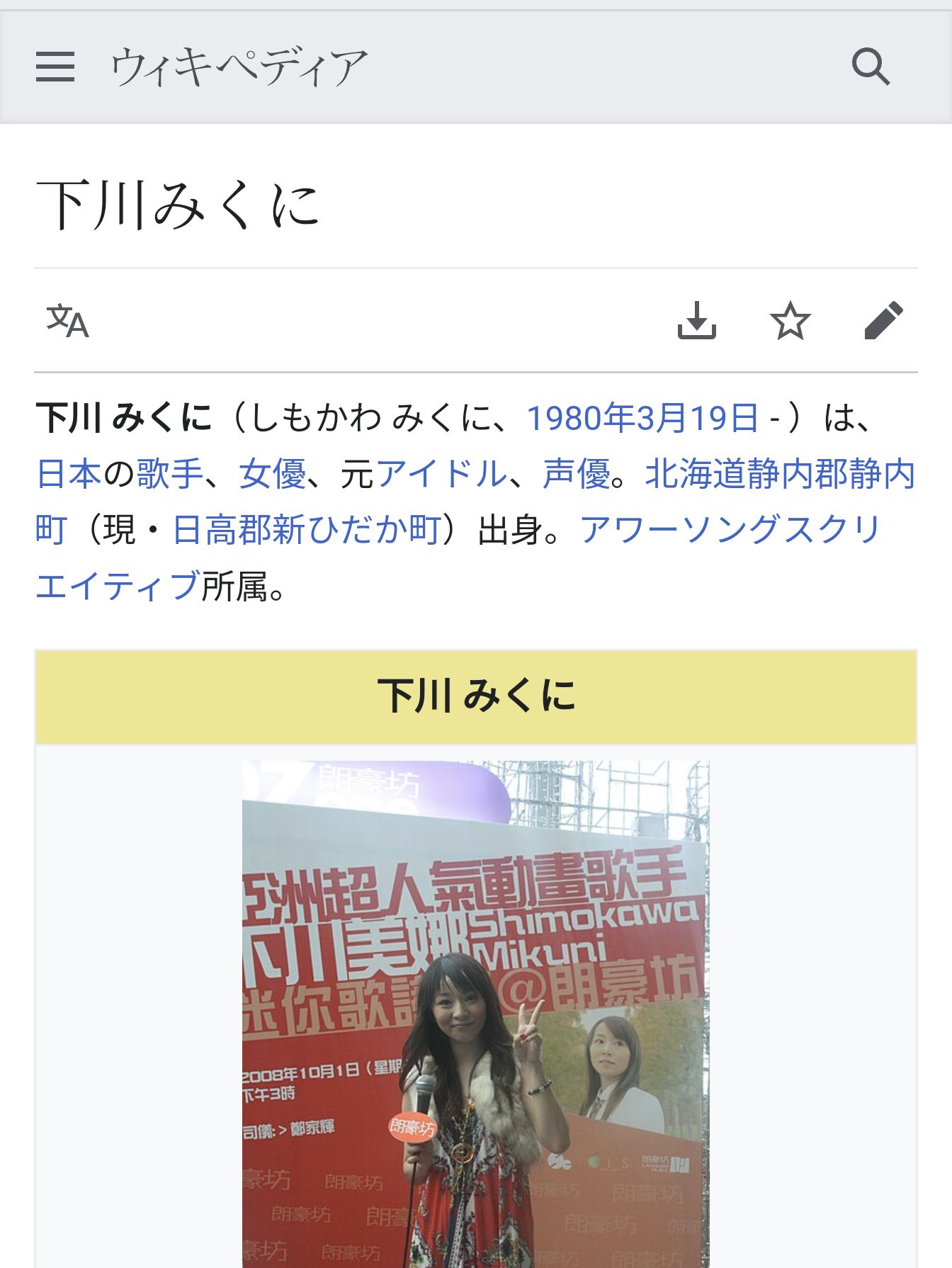The image size is (952, 1268).
Task: Open the 北海道静内郡静内町 link
Action: [779, 474]
